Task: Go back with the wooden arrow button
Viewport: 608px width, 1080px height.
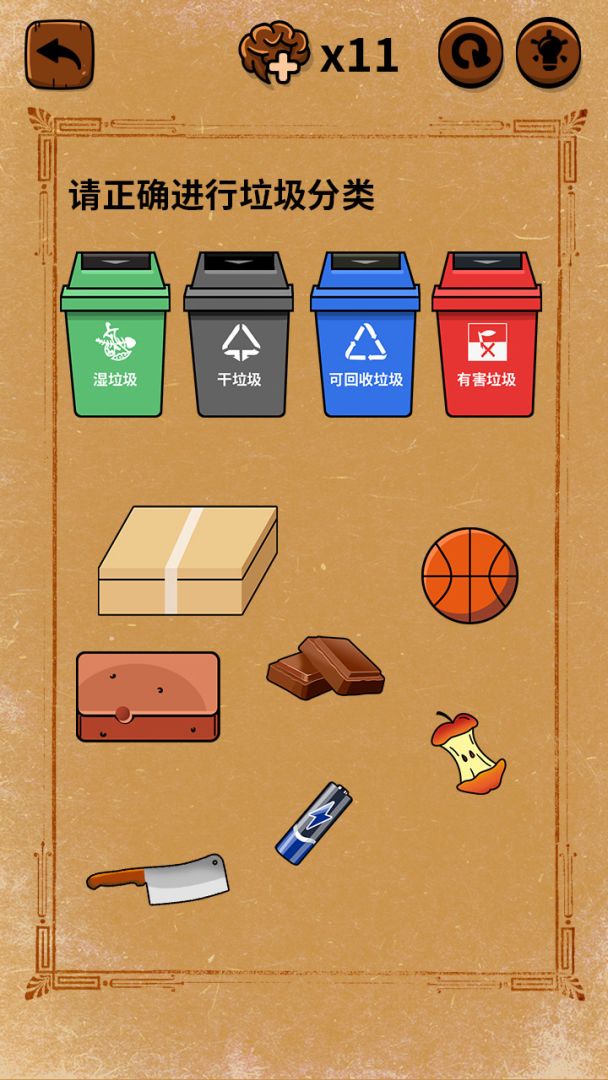Action: tap(59, 55)
